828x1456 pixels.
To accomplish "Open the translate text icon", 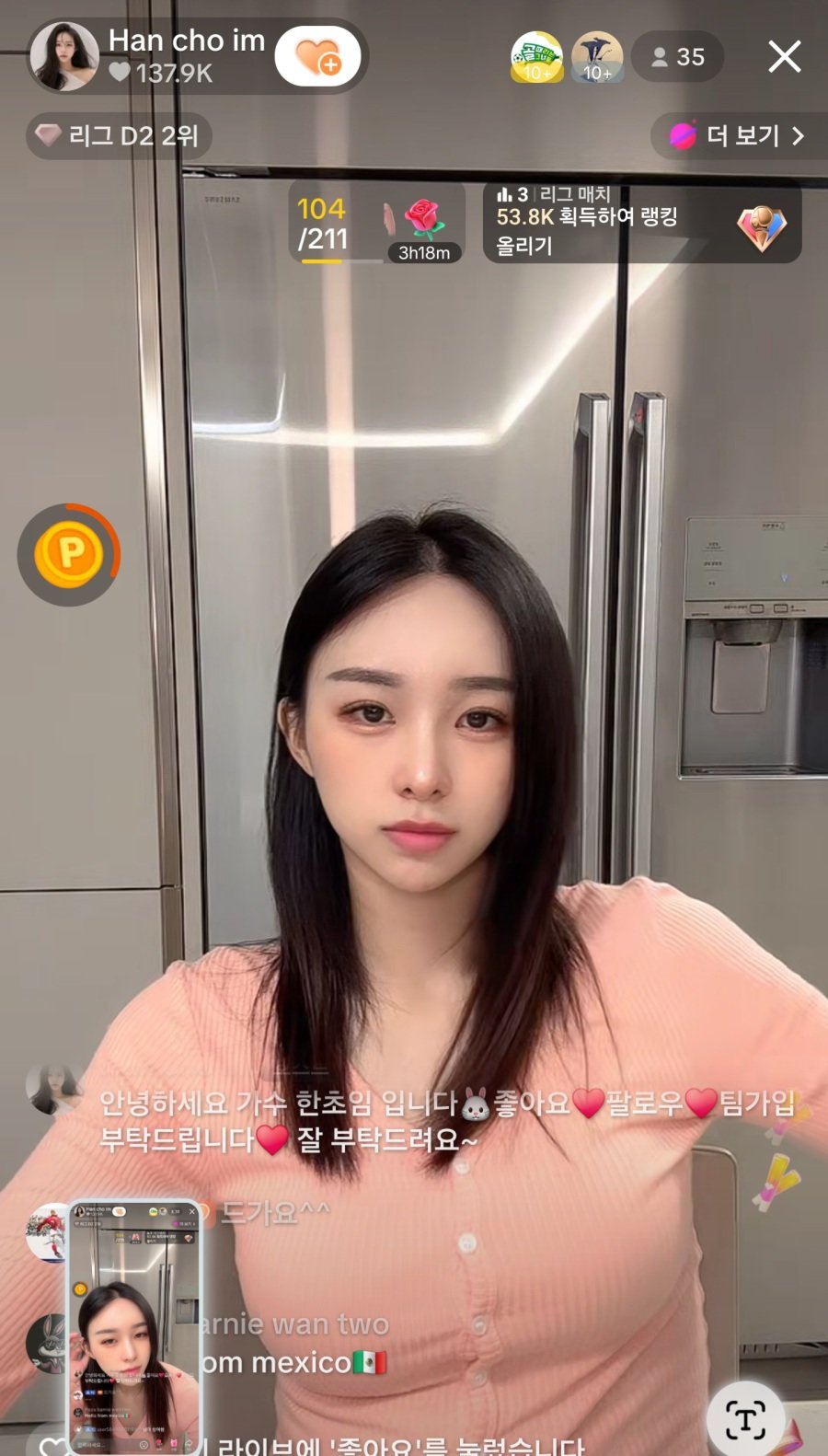I will pos(745,1419).
